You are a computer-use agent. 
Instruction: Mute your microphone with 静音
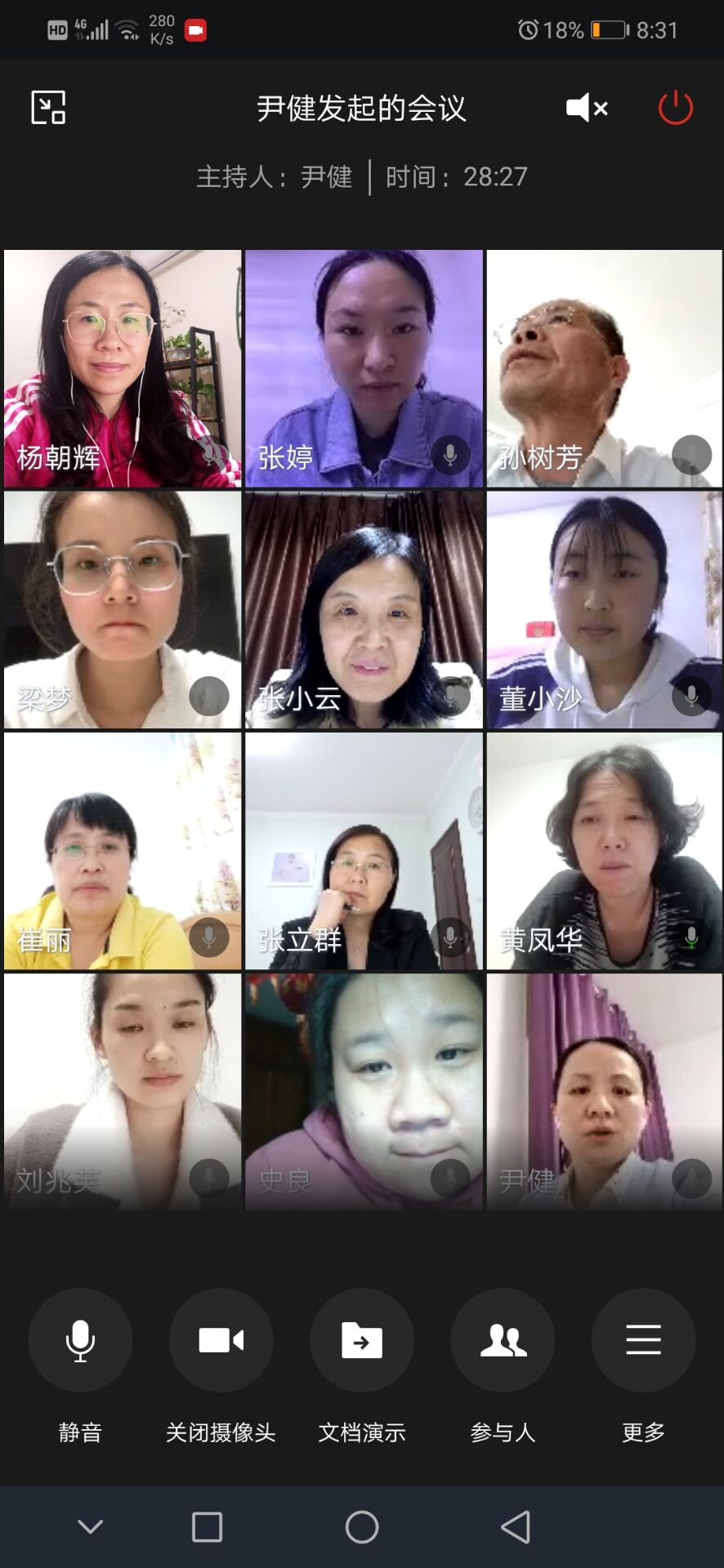(80, 1341)
